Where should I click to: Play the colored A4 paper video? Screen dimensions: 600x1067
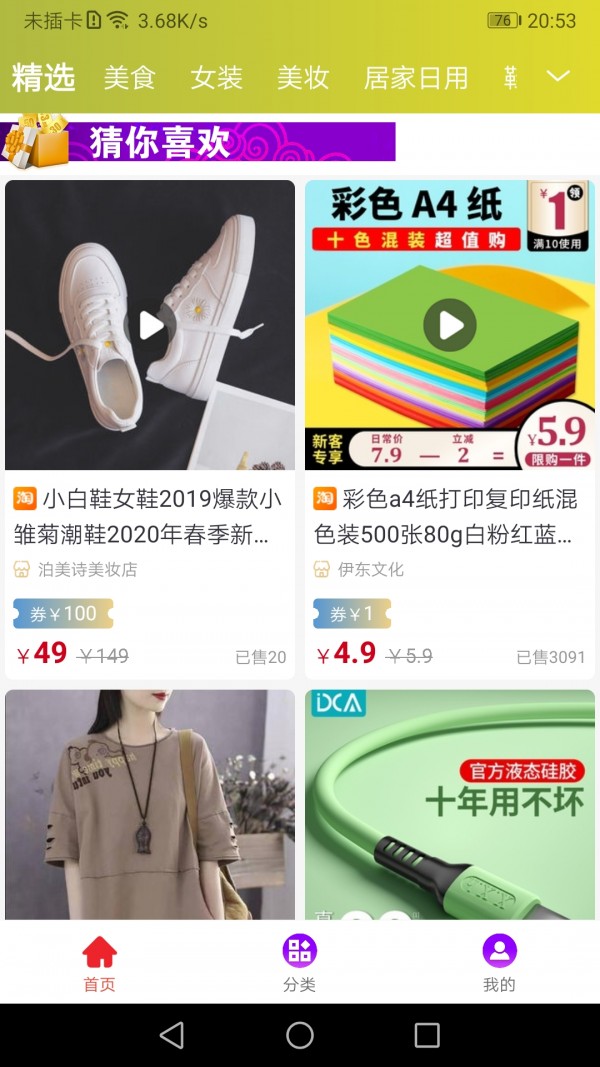(x=450, y=325)
